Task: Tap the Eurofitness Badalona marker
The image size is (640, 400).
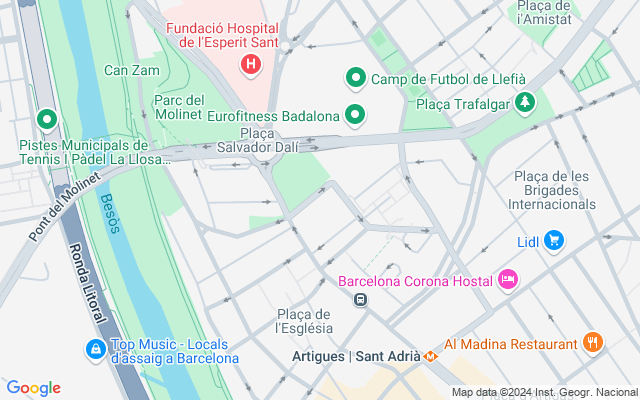Action: click(354, 116)
